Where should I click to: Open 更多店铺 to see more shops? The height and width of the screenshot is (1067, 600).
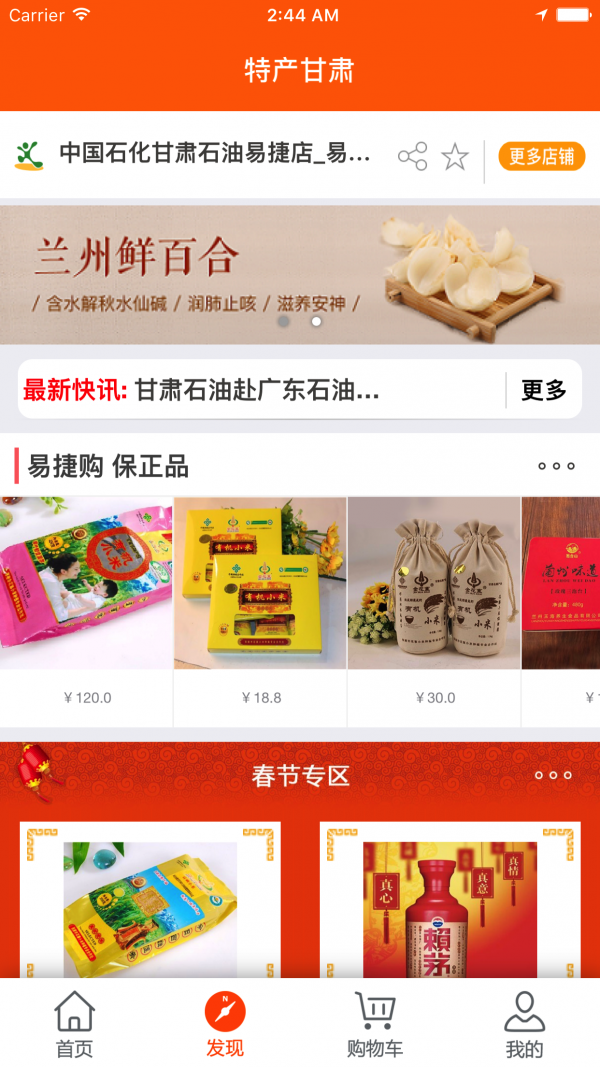[x=541, y=156]
